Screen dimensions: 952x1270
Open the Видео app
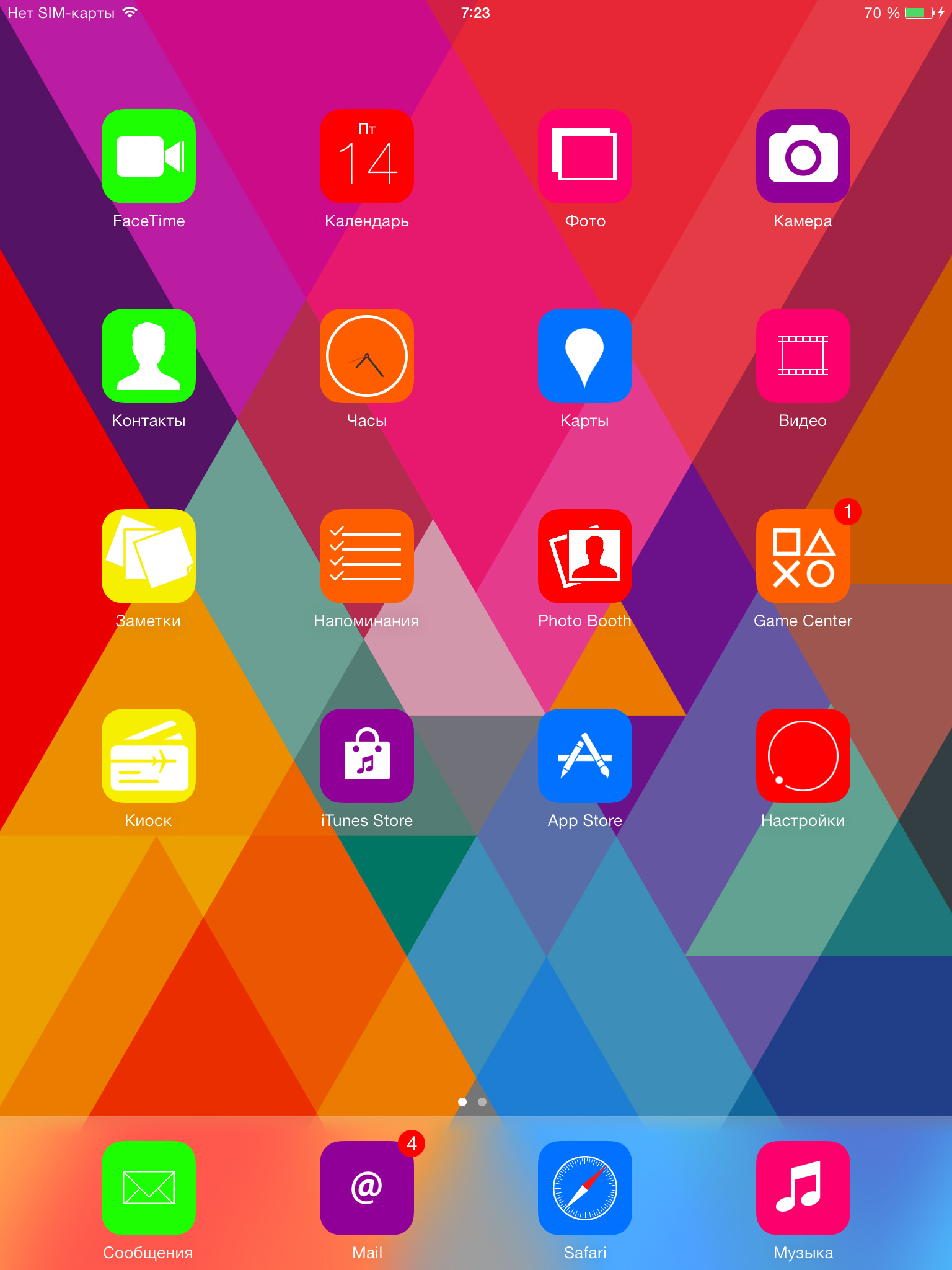[803, 356]
